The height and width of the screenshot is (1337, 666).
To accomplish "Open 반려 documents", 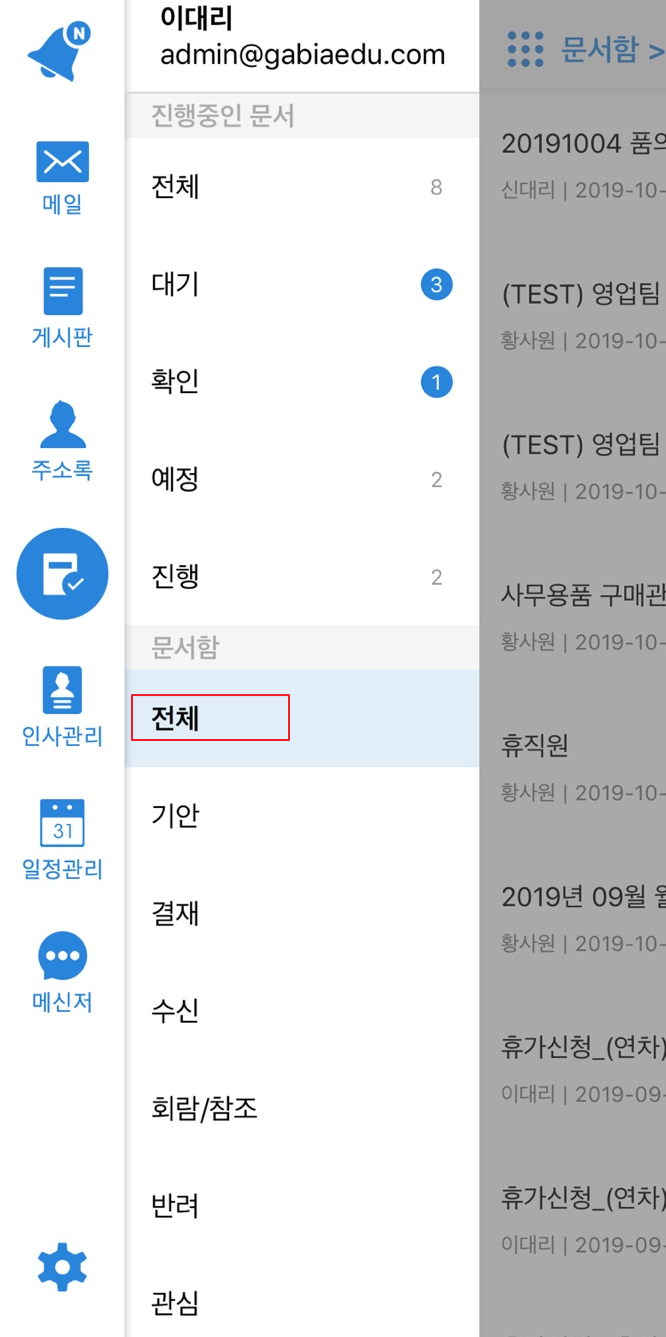I will 302,1205.
